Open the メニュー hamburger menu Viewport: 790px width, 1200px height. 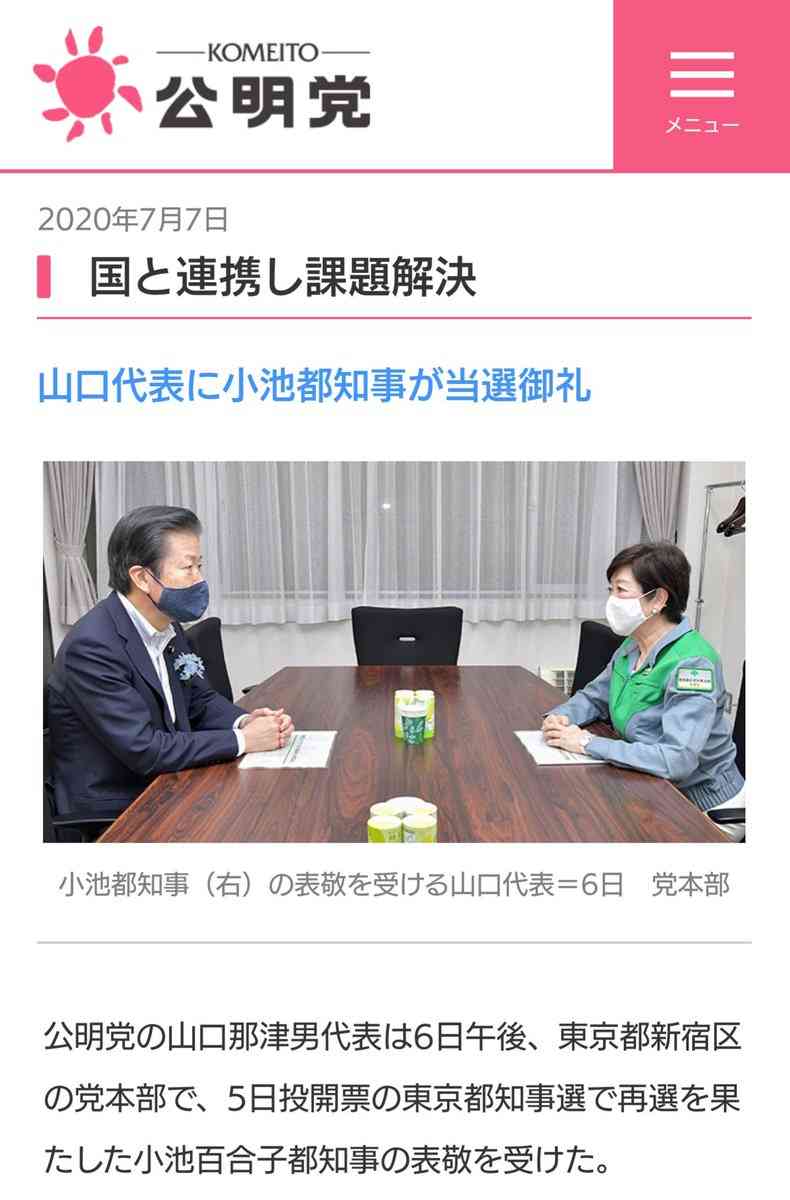coord(701,86)
